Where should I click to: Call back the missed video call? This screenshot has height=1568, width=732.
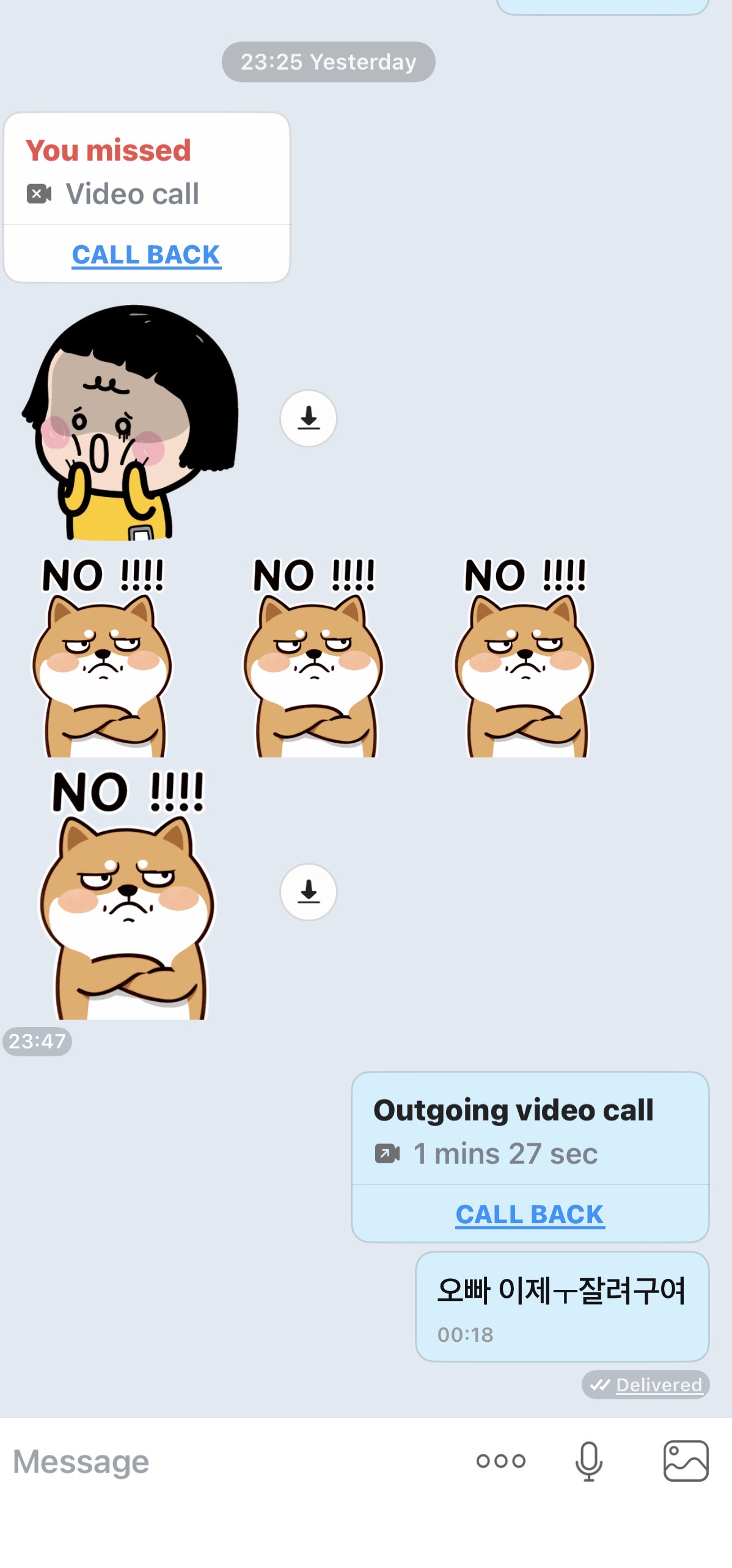point(146,254)
